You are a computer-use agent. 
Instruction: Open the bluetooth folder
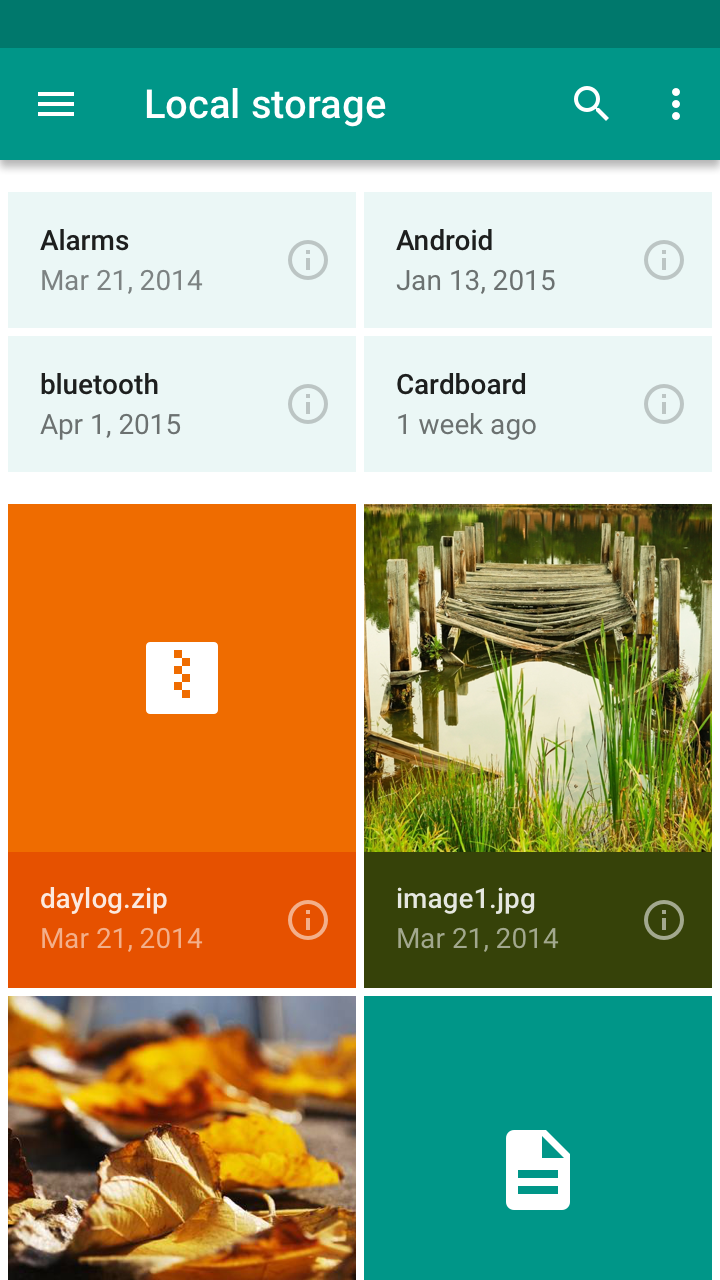(182, 404)
